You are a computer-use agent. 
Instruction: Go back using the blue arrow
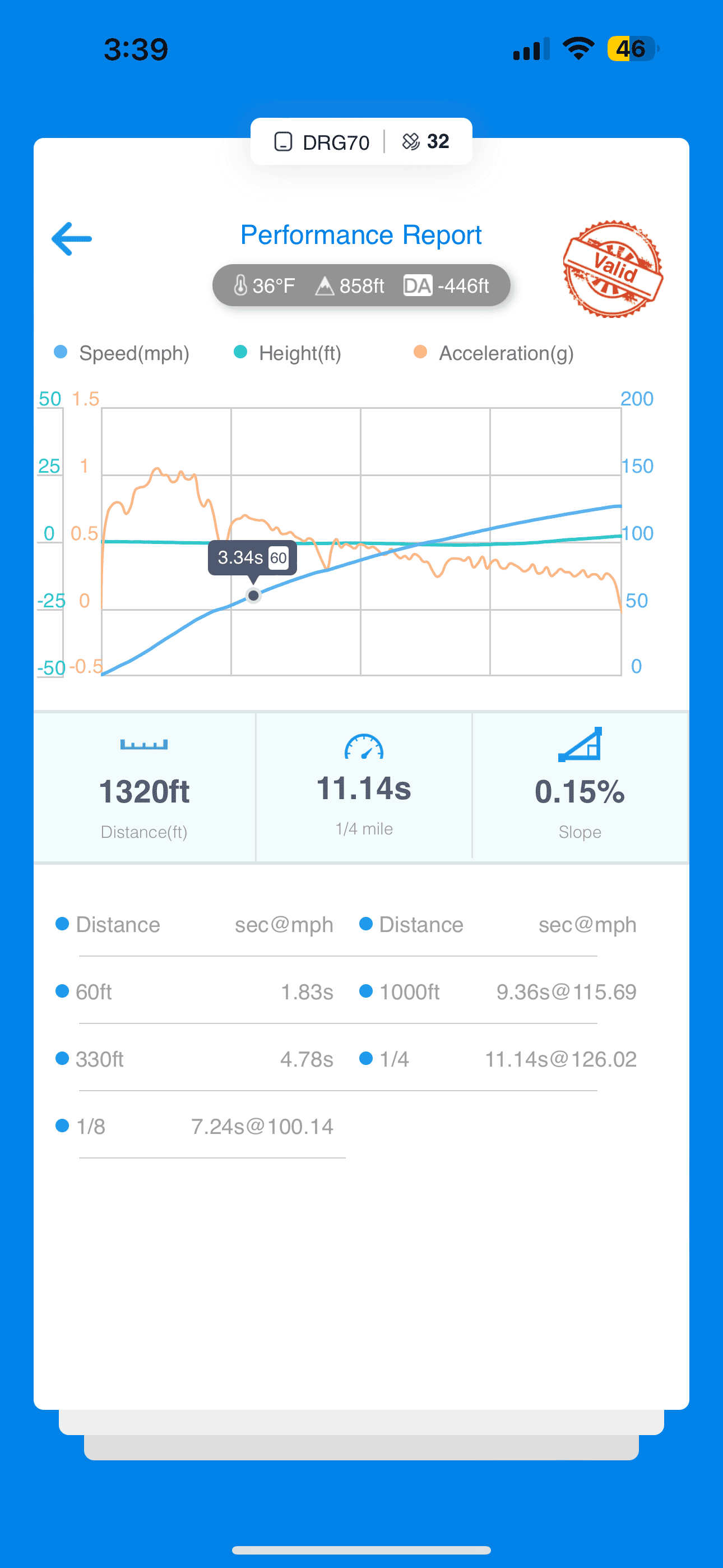[x=72, y=238]
